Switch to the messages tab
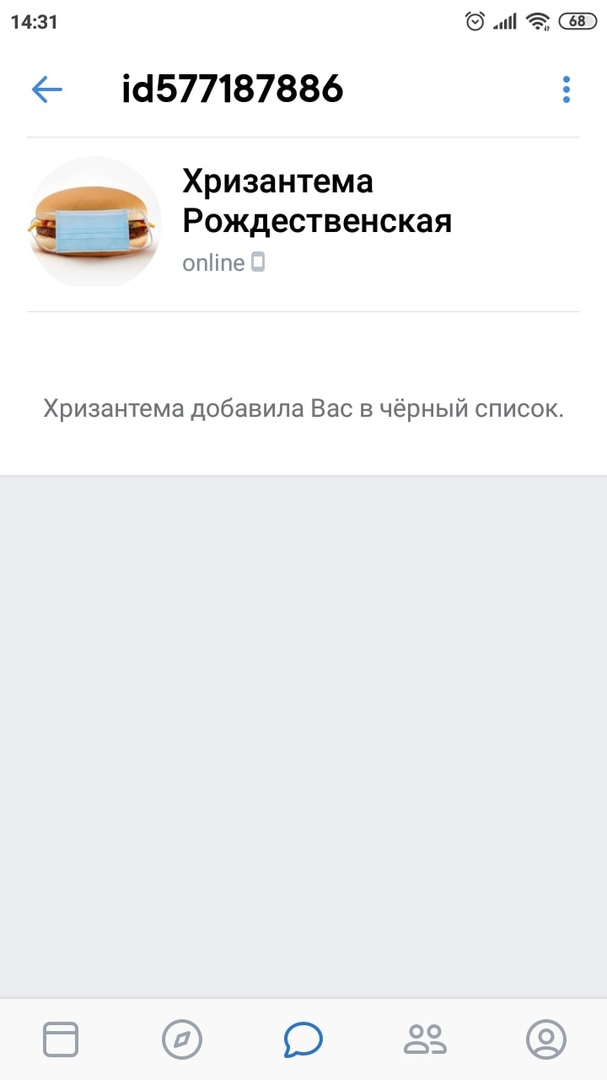 click(303, 1039)
